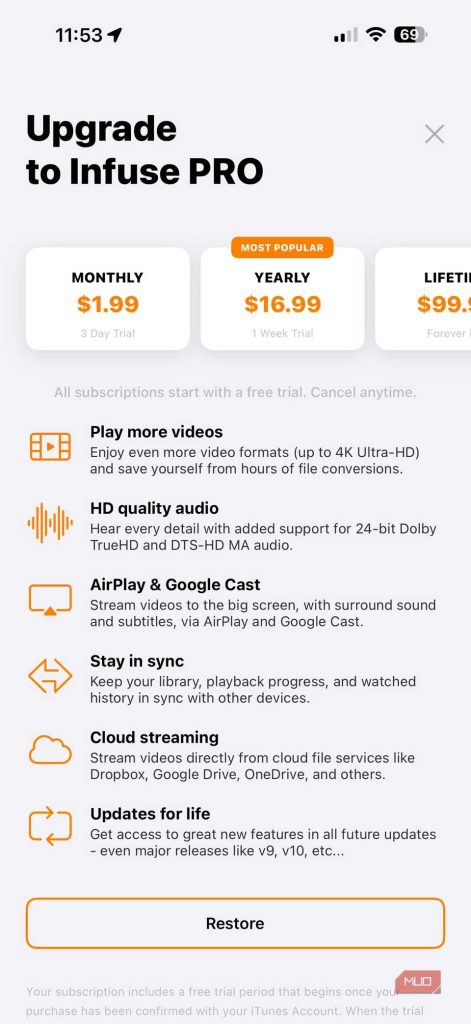Pick the Lifetime $99.99 plan card
Screen dimensions: 471x1024
(x=423, y=299)
